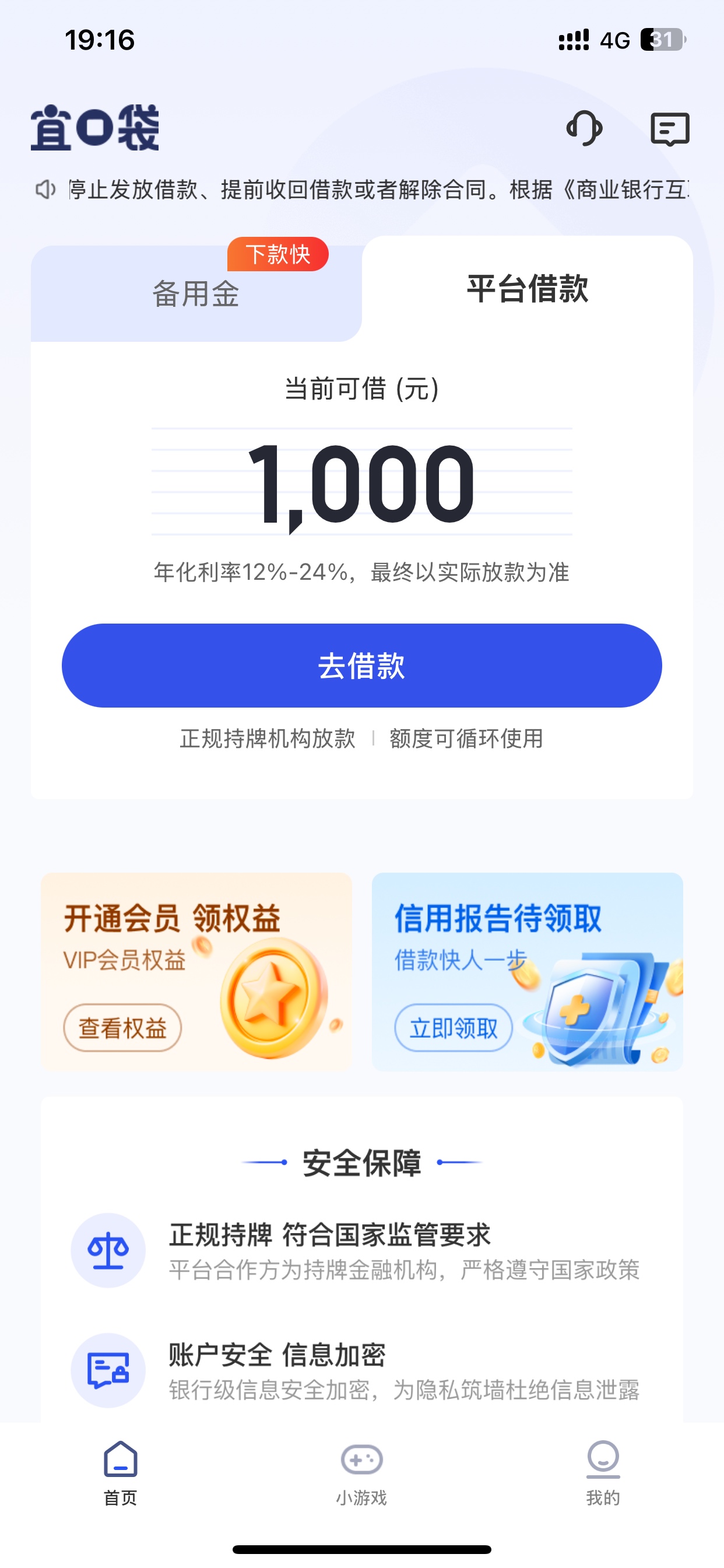
Task: Open the messages icon
Action: tap(670, 129)
